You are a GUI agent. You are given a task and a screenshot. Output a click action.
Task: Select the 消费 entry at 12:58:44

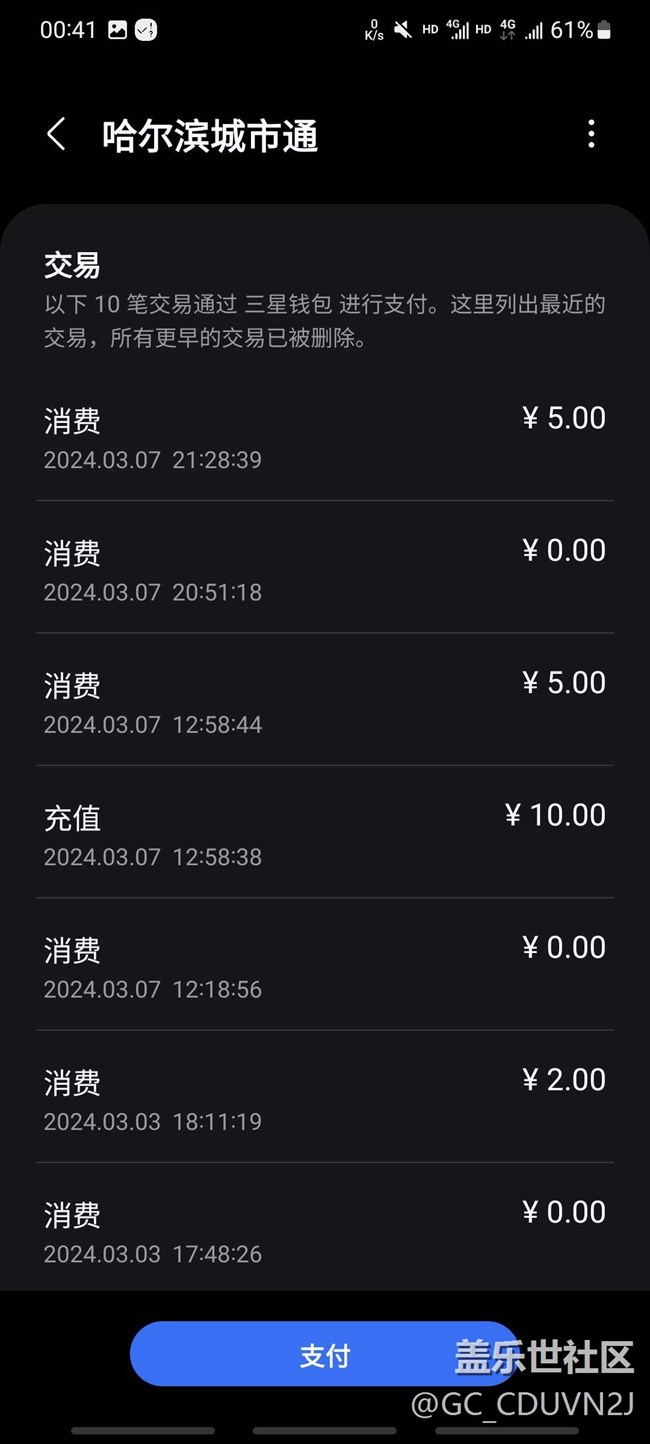(325, 700)
